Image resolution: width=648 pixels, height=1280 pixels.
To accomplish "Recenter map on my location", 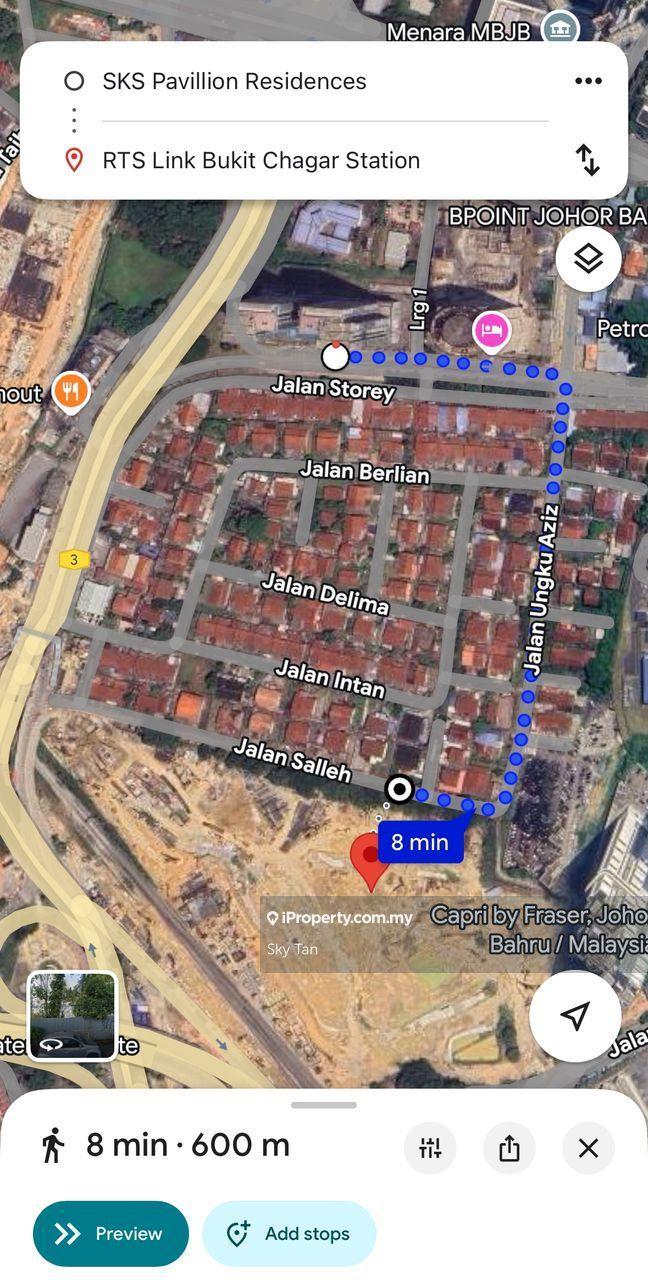I will 574,1016.
